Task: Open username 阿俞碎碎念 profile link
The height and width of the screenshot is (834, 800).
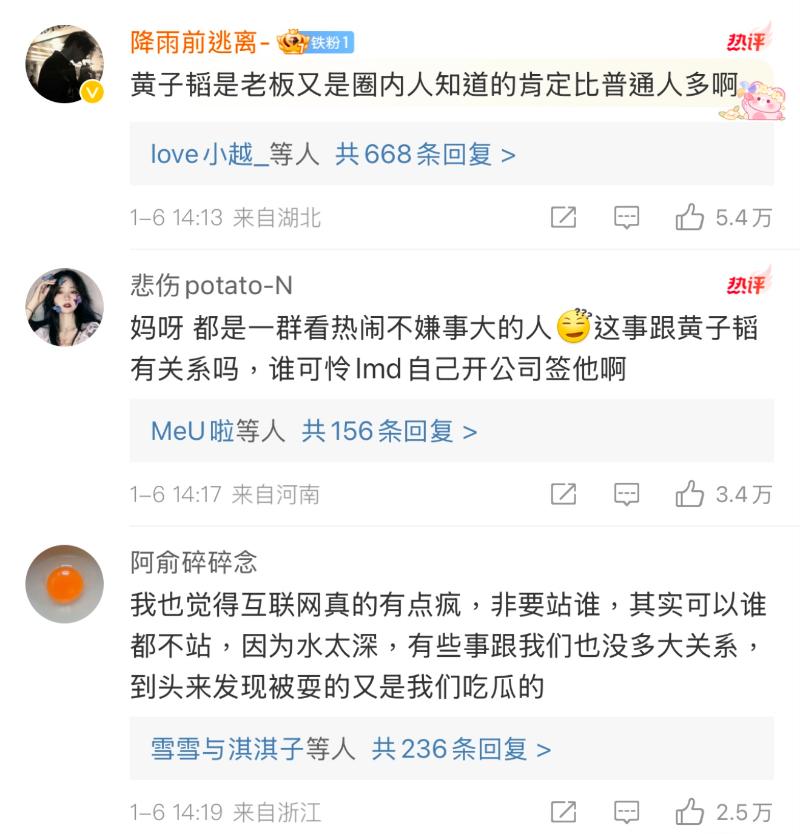Action: (194, 562)
